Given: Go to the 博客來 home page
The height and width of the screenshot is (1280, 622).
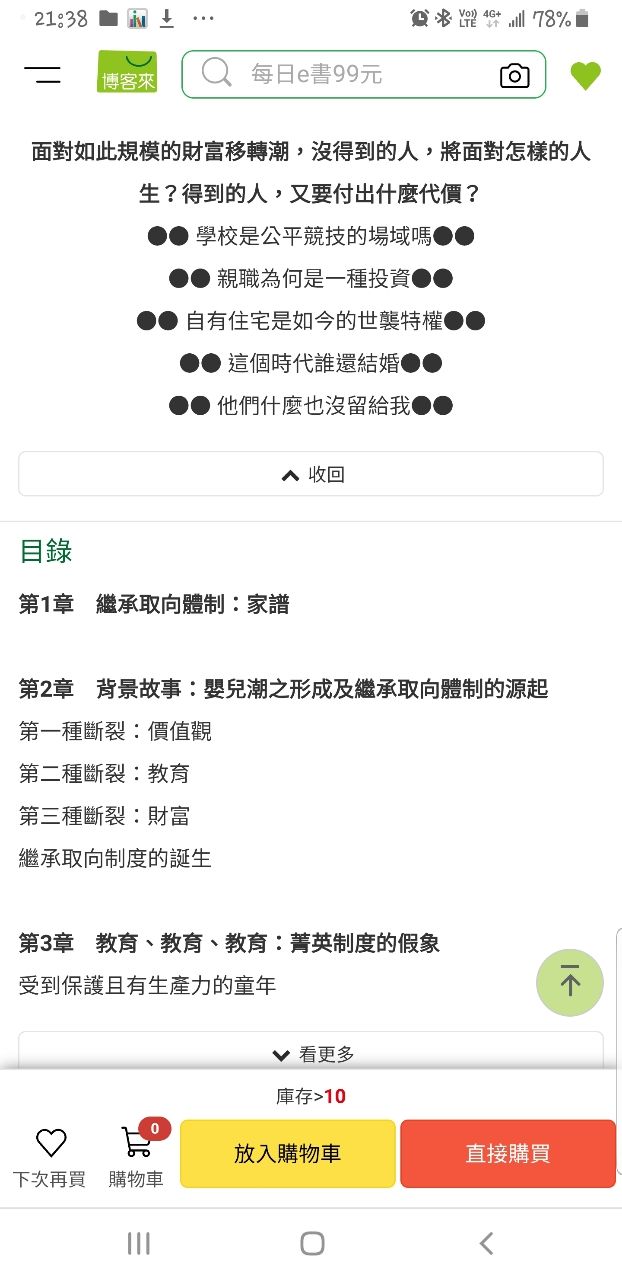Looking at the screenshot, I should tap(127, 73).
